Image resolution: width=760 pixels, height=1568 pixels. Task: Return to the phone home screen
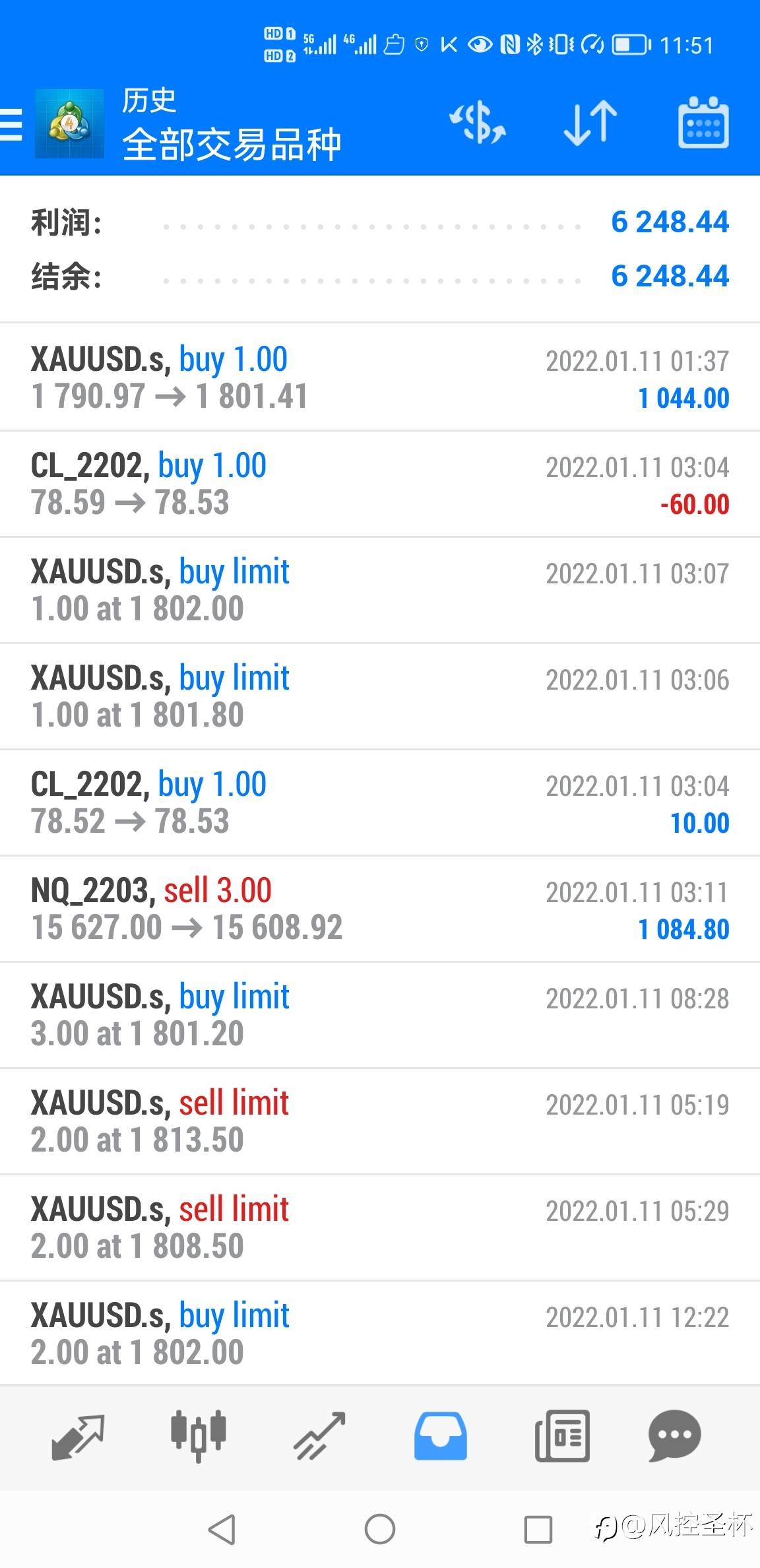(x=380, y=1529)
